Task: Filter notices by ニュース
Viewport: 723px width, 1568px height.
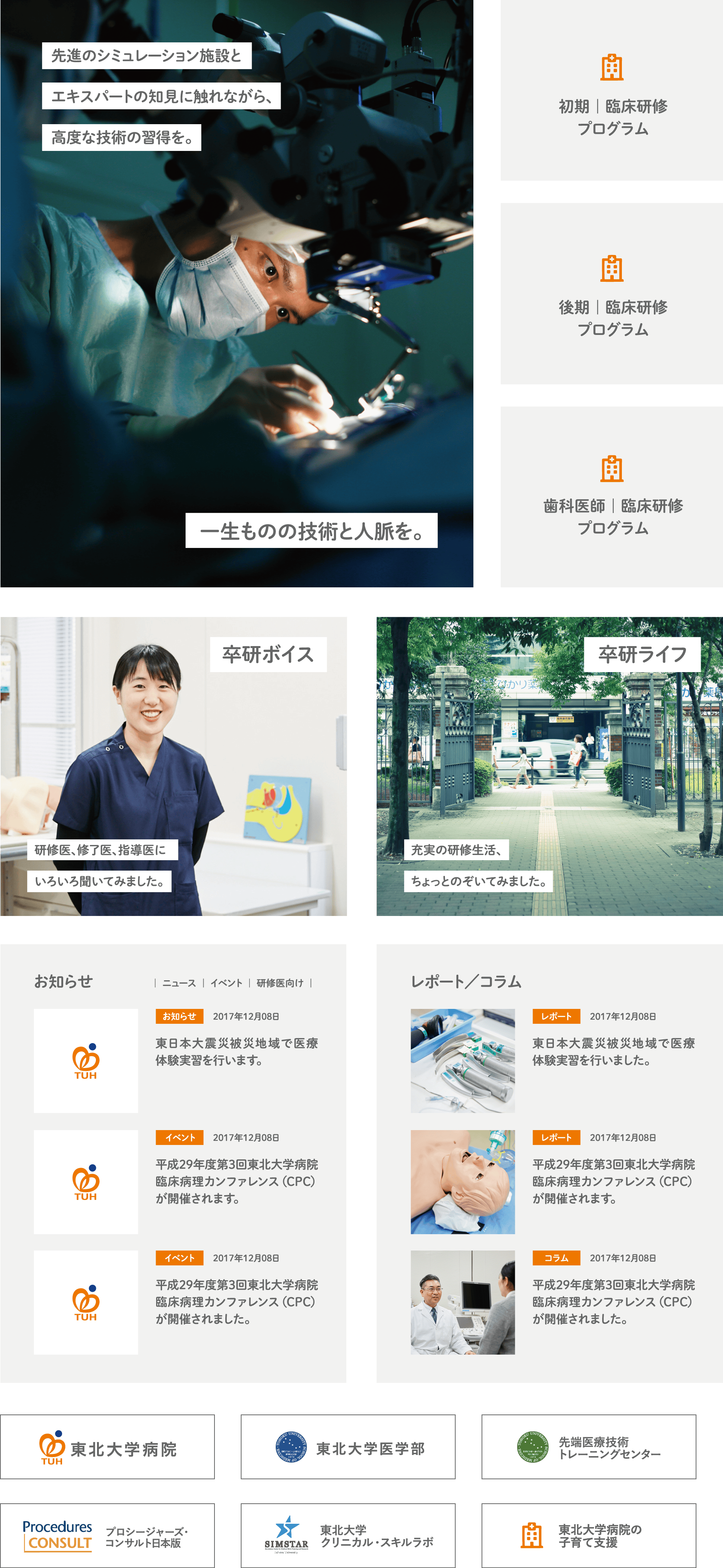Action: [x=179, y=983]
